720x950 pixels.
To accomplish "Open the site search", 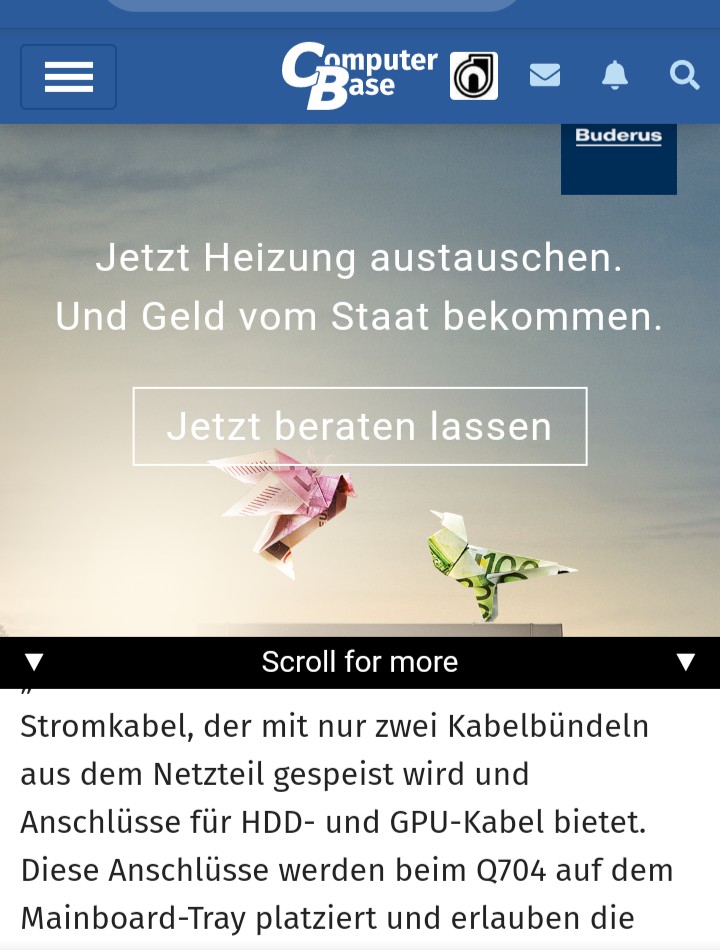I will 684,75.
